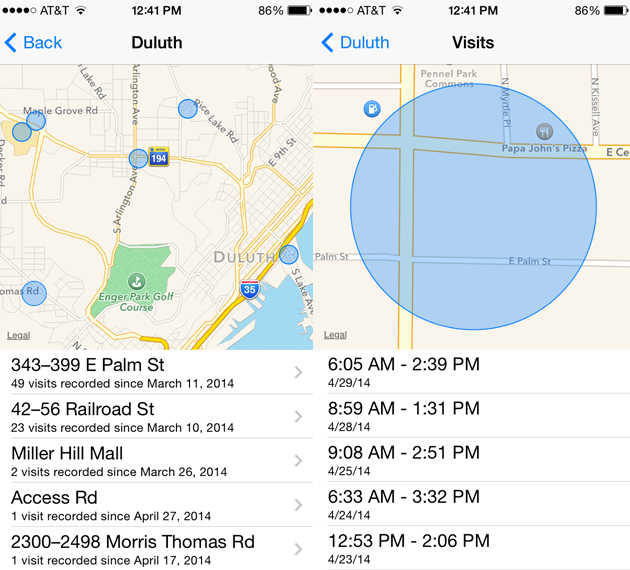630x570 pixels.
Task: Tap the Legal link on the Visits map
Action: point(335,335)
